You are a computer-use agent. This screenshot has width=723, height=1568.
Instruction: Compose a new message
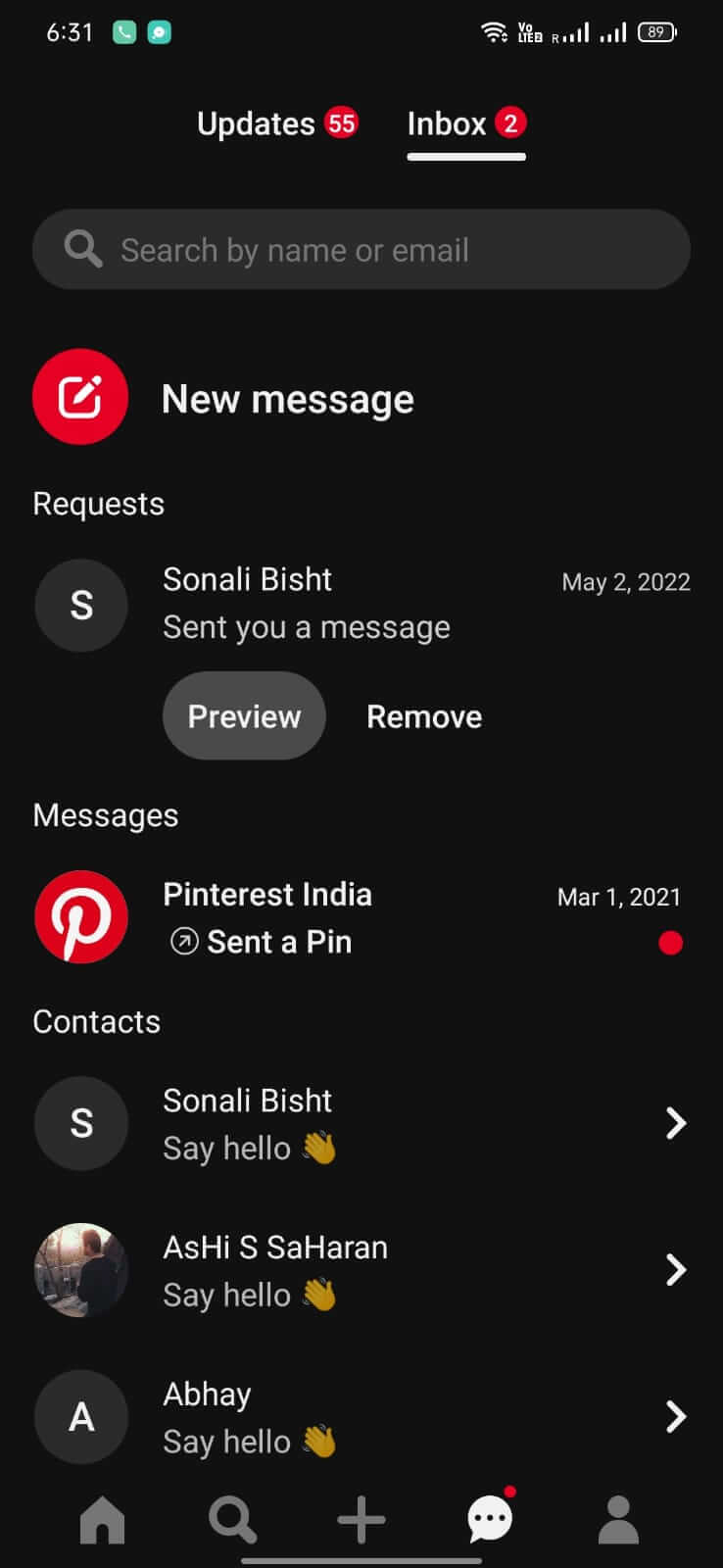[223, 397]
